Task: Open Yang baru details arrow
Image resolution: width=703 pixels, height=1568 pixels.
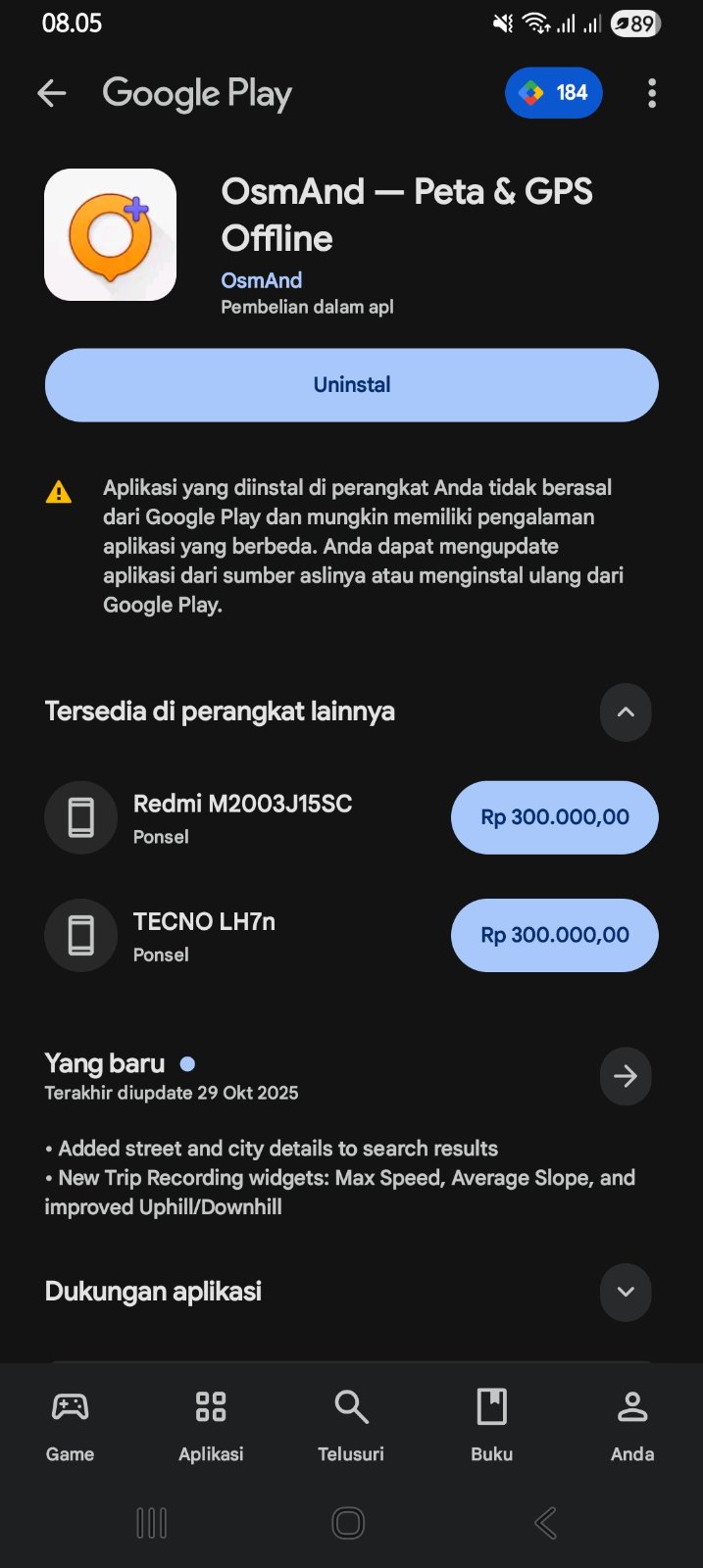Action: [x=626, y=1076]
